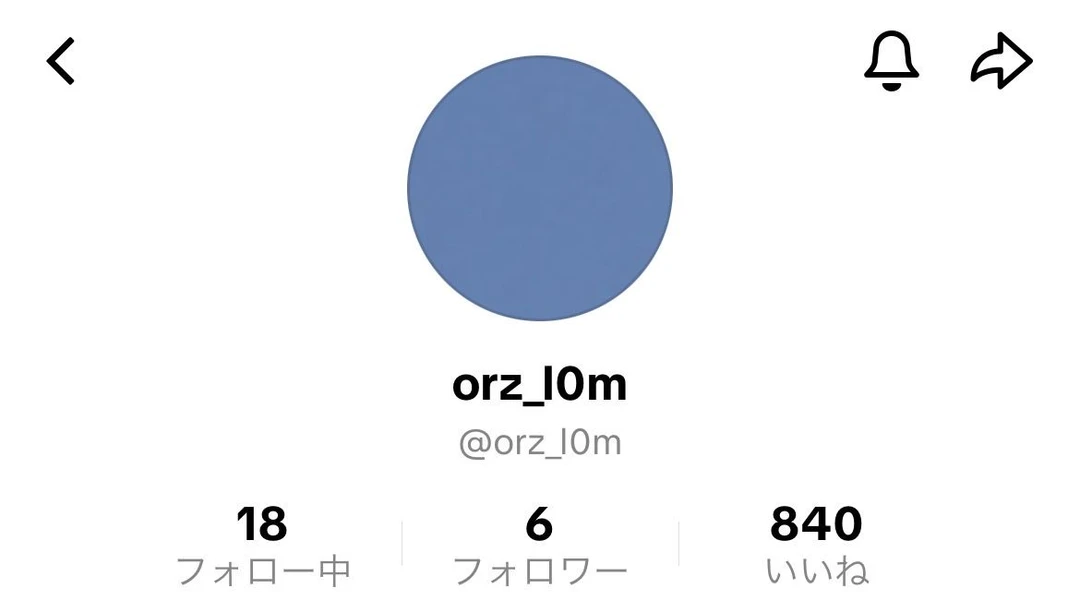Open the notifications bell

coord(891,61)
